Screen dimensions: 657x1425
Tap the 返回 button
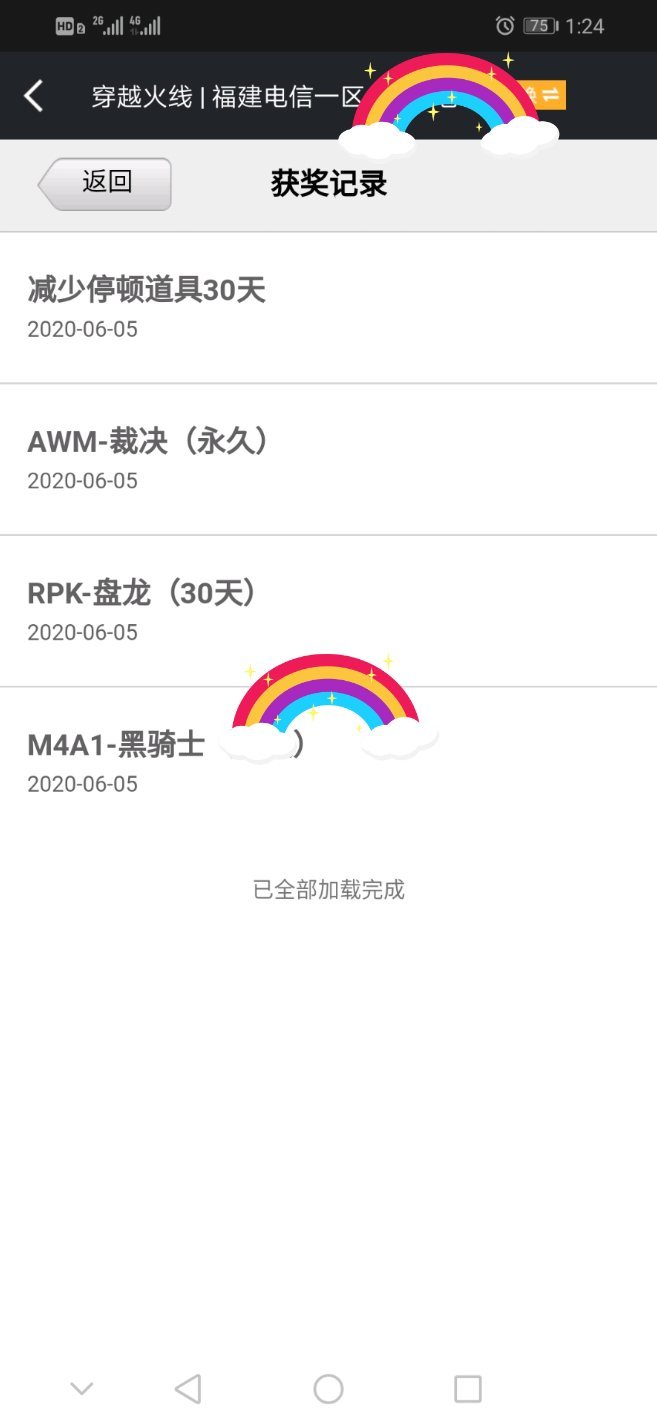pos(105,184)
